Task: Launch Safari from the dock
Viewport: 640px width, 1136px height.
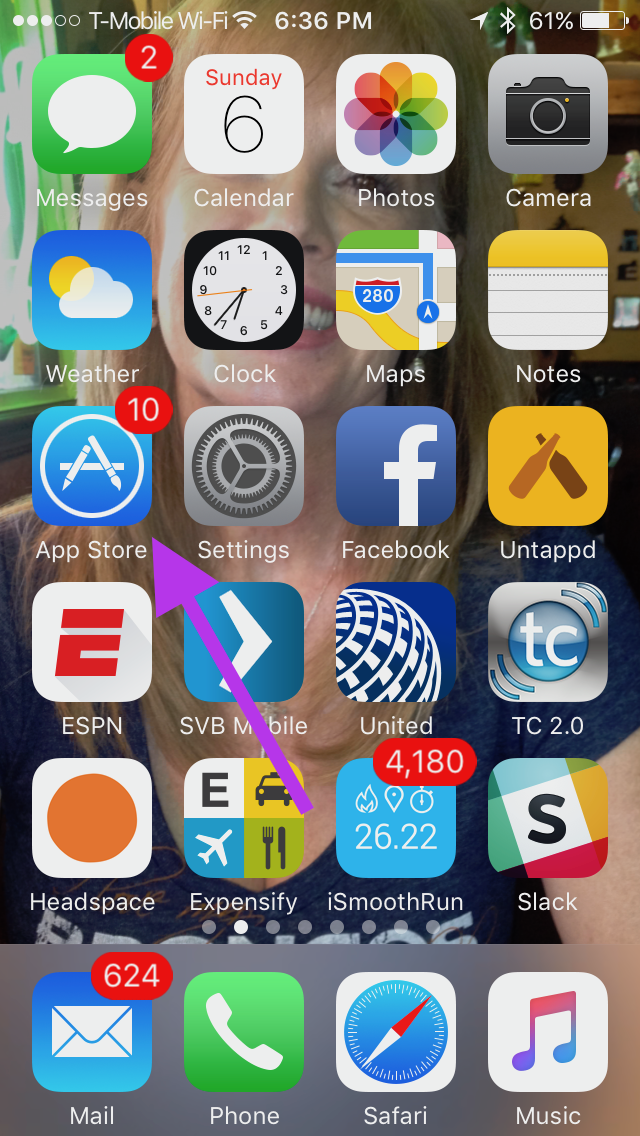Action: click(396, 1032)
